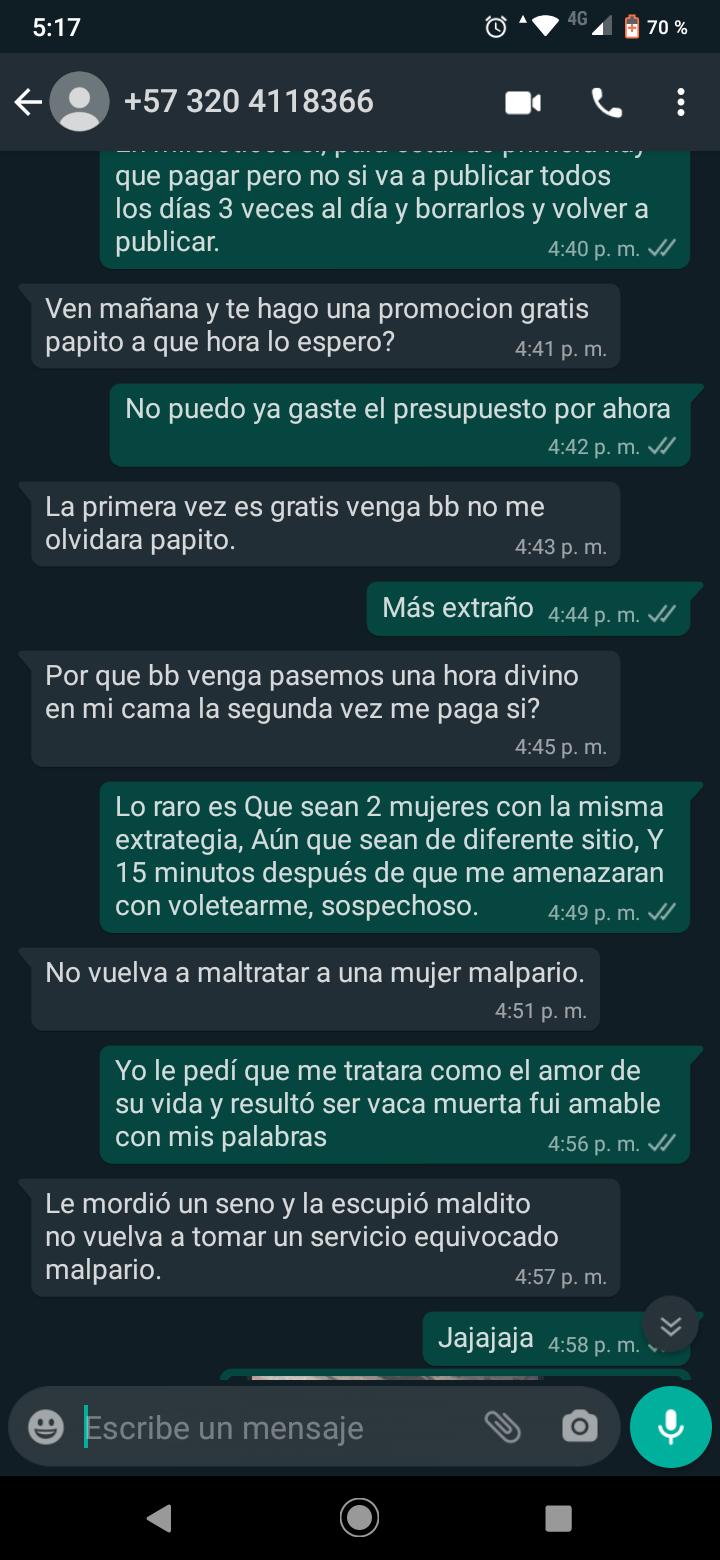Open the contact's profile picture
Image resolution: width=720 pixels, height=1560 pixels.
(79, 102)
